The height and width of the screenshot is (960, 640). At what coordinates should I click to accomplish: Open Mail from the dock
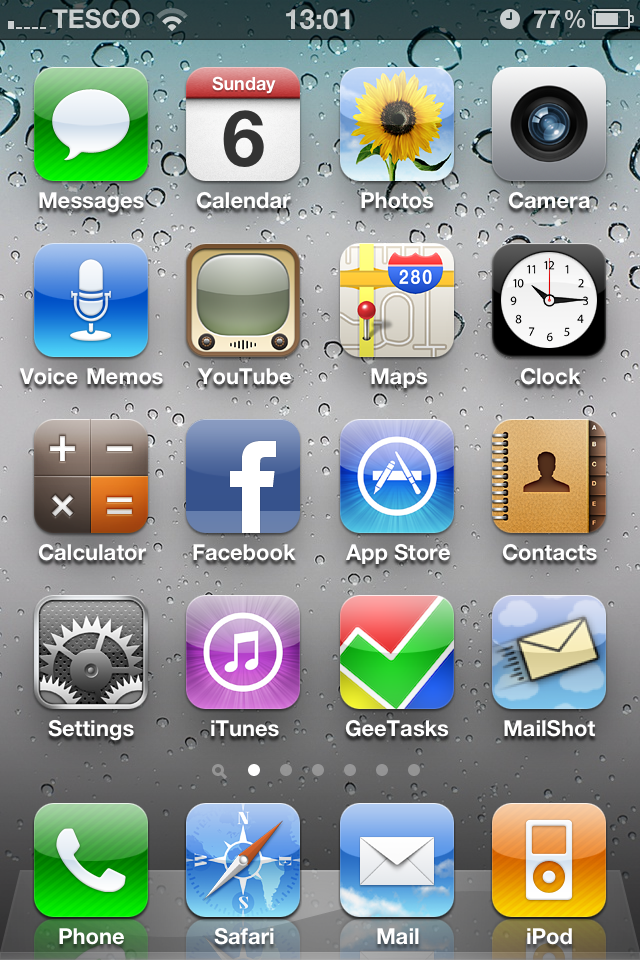click(397, 861)
